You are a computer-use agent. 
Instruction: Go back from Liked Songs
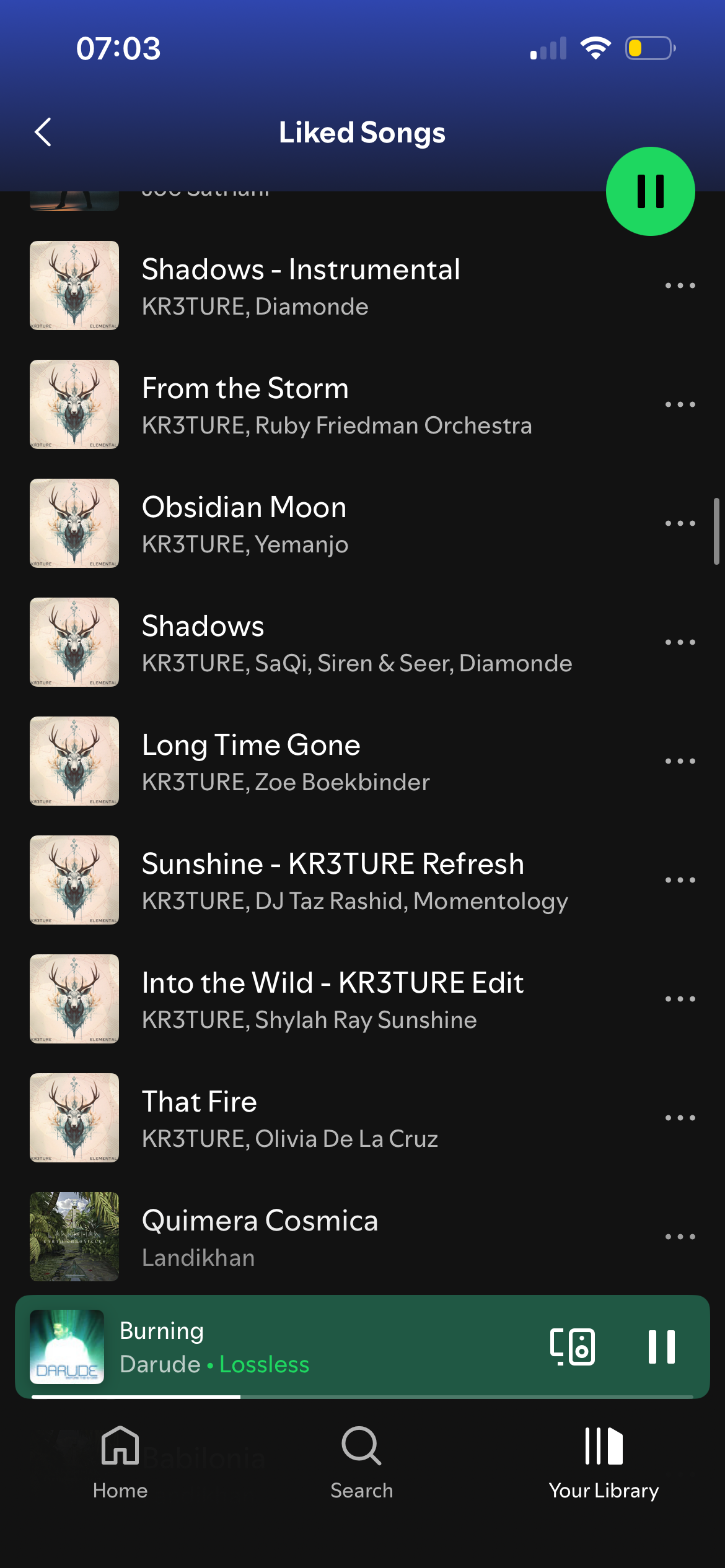click(43, 132)
